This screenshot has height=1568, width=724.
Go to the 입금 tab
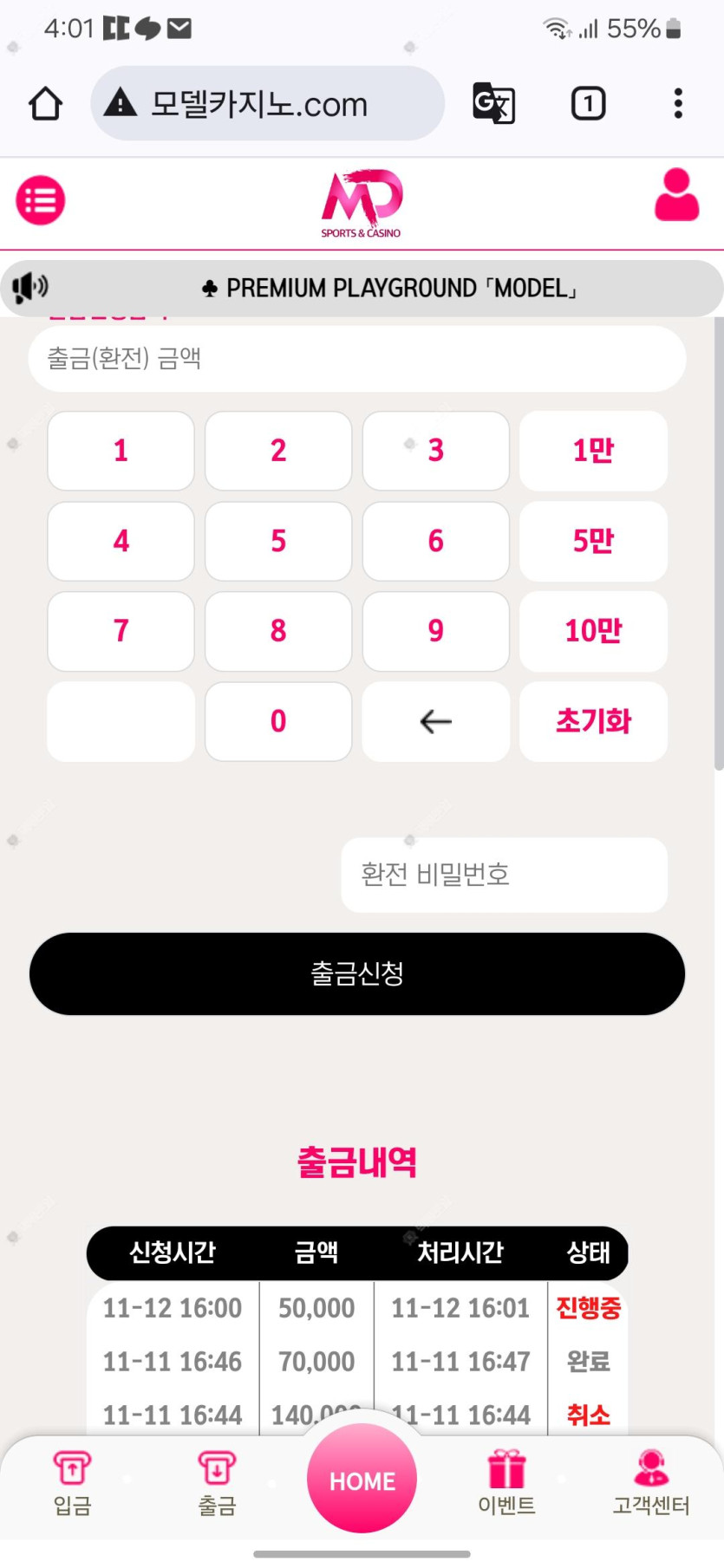coord(73,1483)
